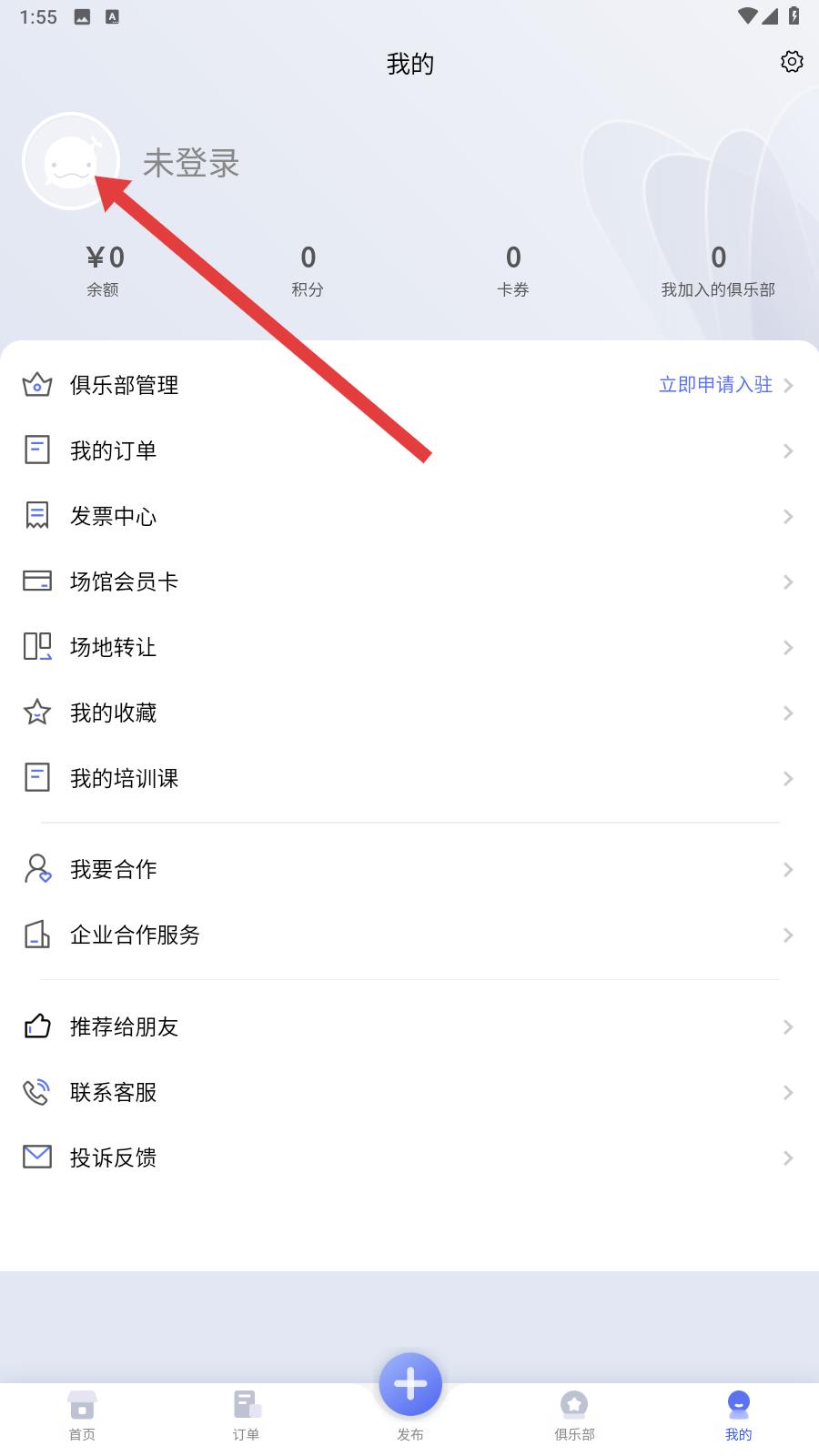Tap the profile avatar to log in

(71, 161)
